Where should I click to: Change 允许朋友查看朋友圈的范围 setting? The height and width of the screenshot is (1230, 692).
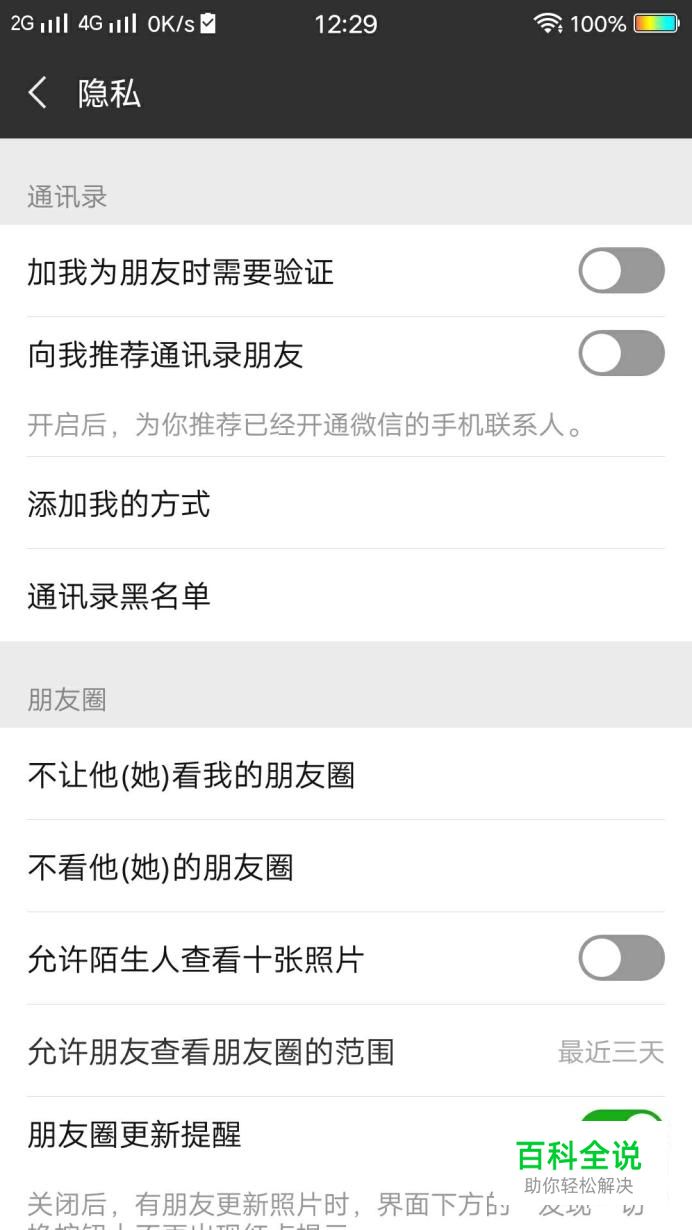(x=346, y=1051)
